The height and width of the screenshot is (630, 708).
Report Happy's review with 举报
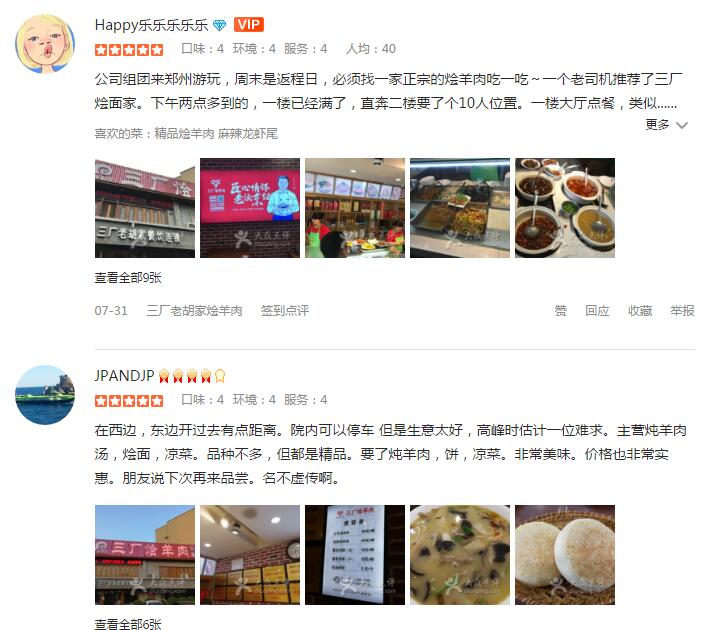pos(682,311)
